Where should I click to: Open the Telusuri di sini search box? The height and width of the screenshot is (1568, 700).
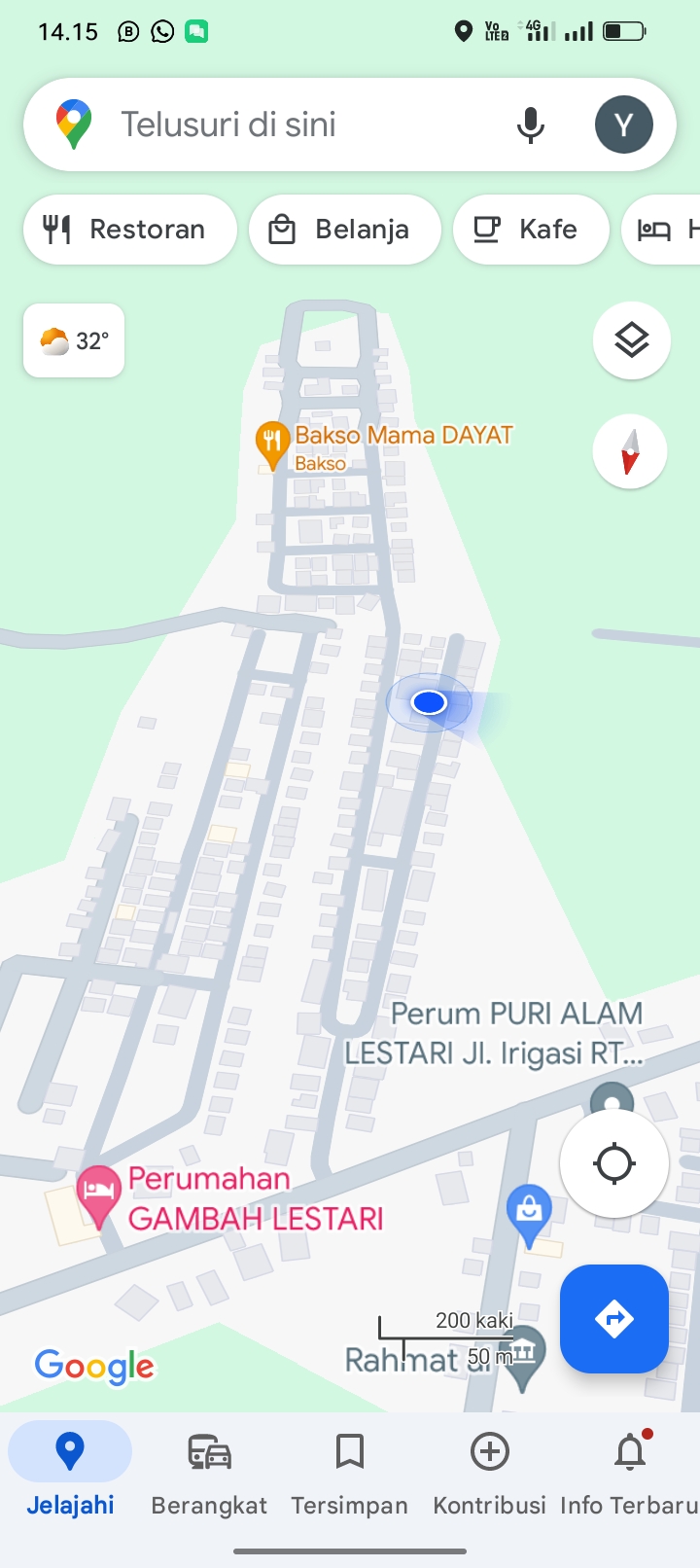(292, 125)
